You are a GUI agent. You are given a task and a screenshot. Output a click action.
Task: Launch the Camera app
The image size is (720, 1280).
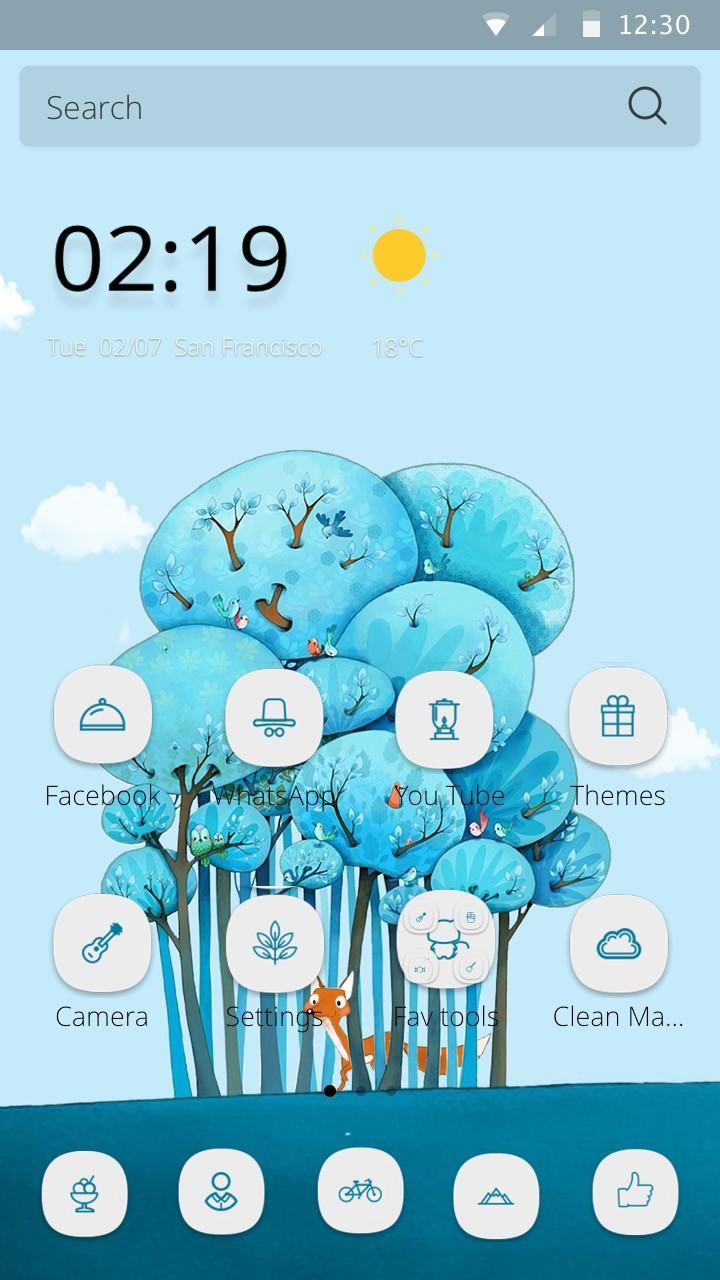click(102, 943)
